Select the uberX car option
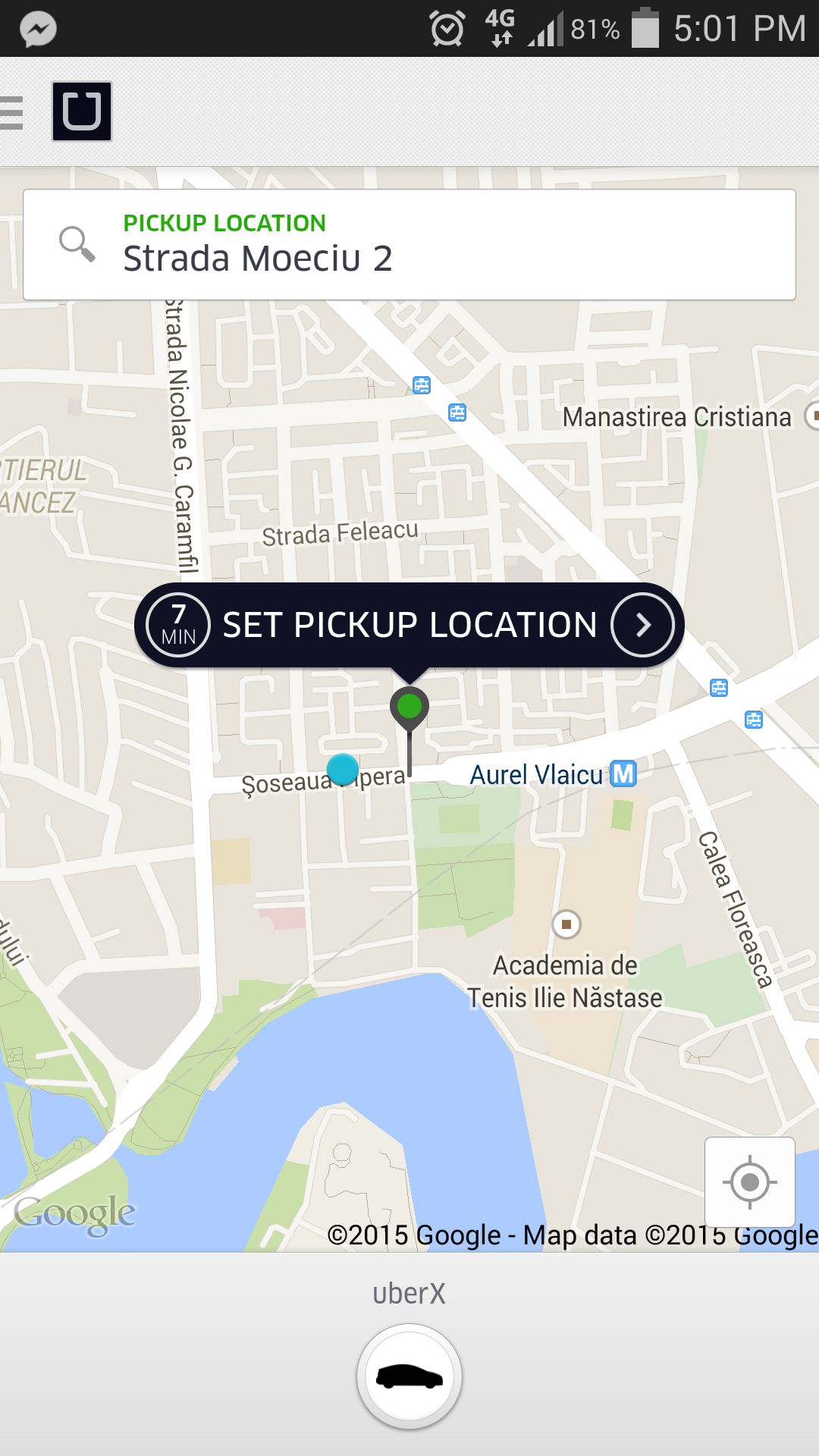 click(x=409, y=1376)
